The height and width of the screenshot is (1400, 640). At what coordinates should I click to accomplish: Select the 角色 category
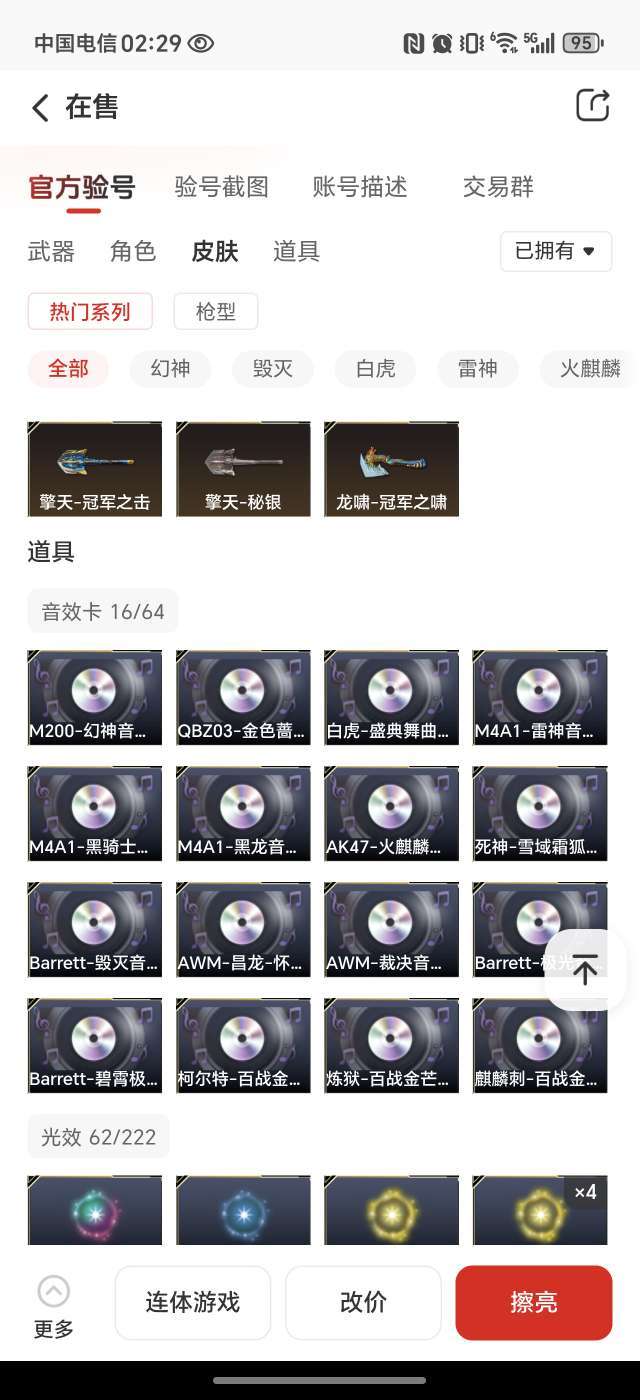[x=133, y=251]
